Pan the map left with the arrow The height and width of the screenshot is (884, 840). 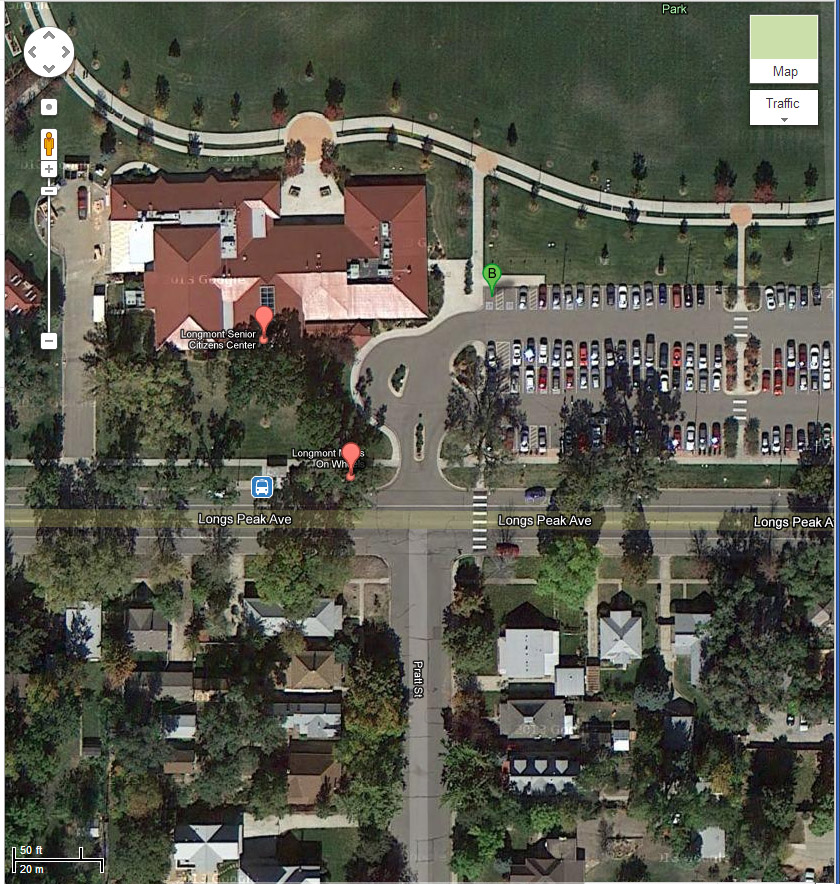(33, 52)
